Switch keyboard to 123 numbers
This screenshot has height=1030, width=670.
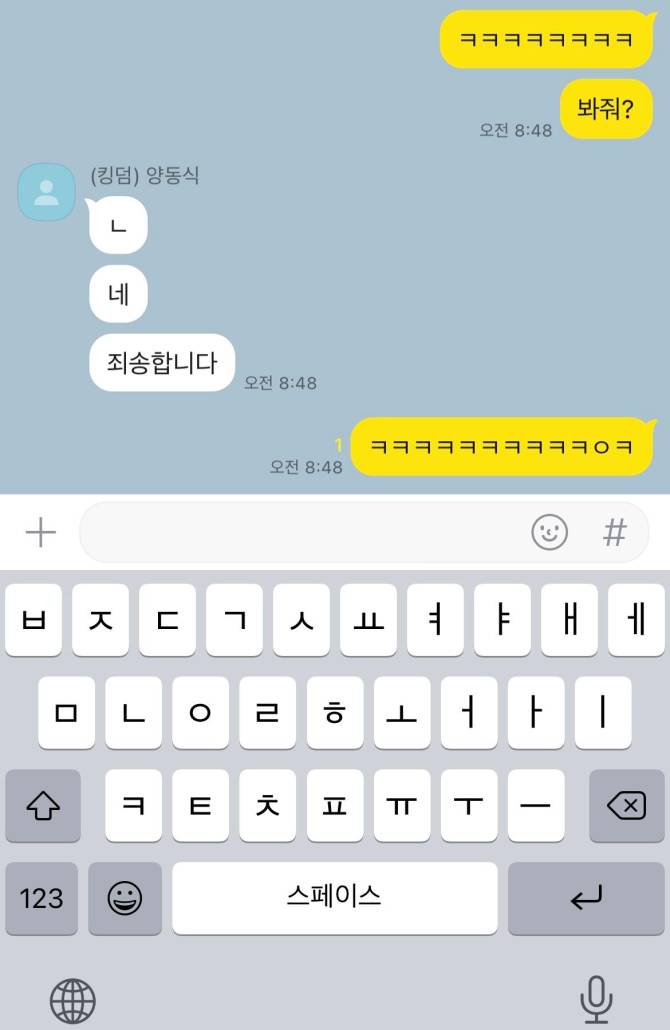[x=41, y=898]
